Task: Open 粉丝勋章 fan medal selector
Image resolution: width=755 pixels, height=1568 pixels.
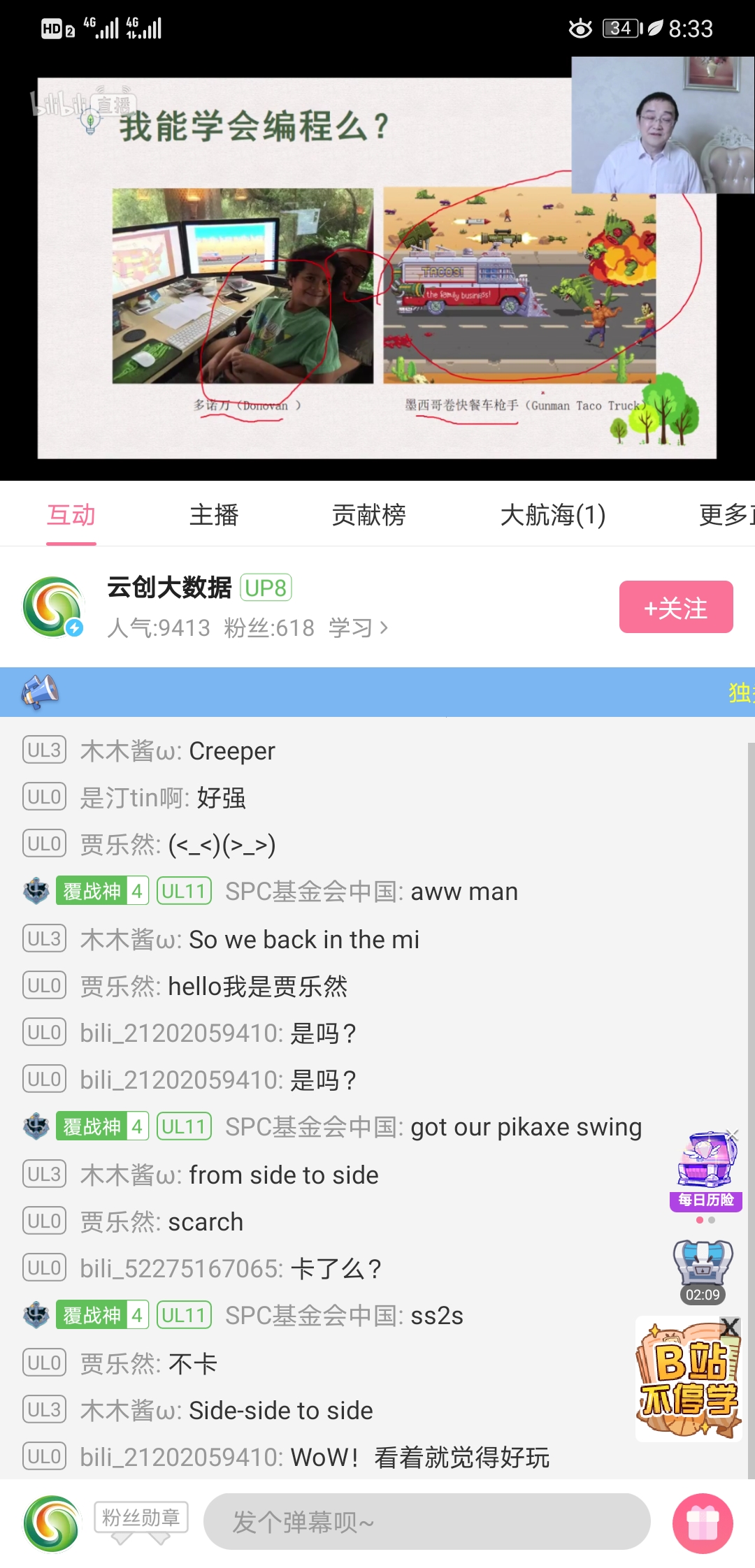Action: (141, 1520)
